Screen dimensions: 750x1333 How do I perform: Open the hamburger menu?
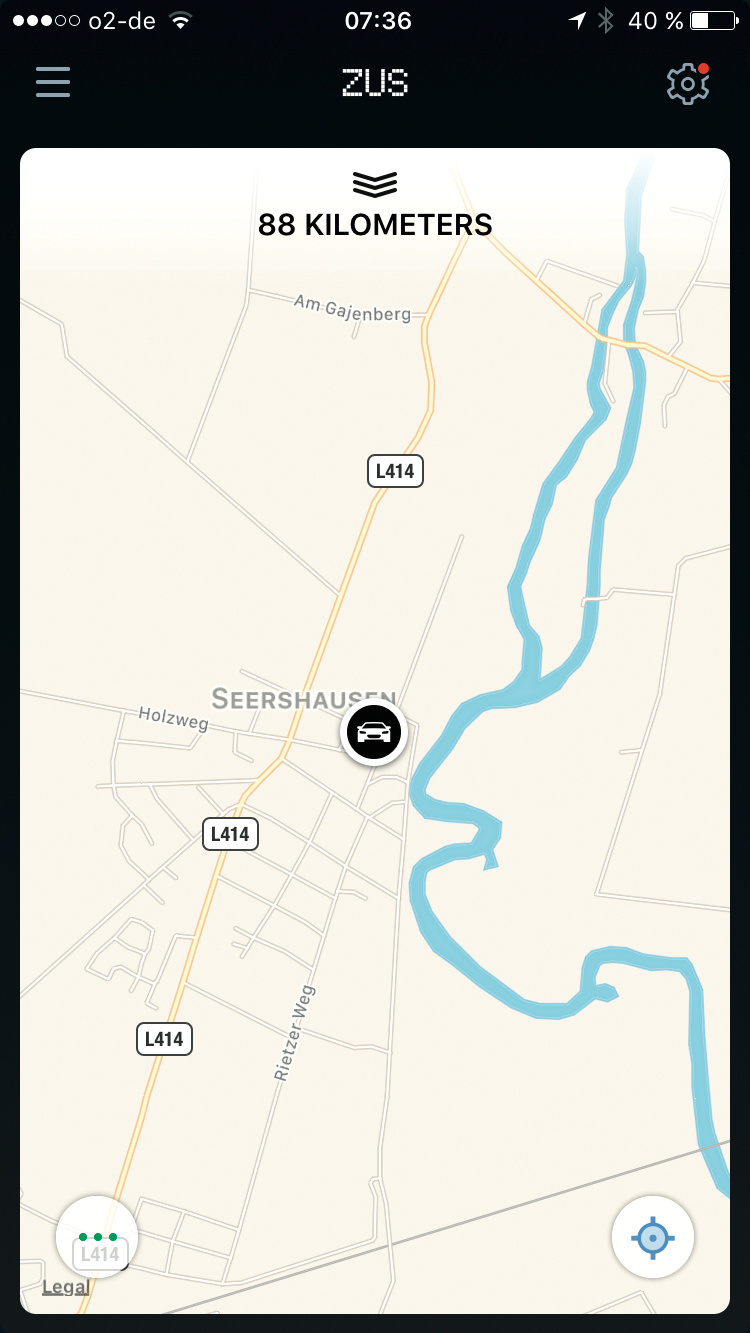(53, 82)
